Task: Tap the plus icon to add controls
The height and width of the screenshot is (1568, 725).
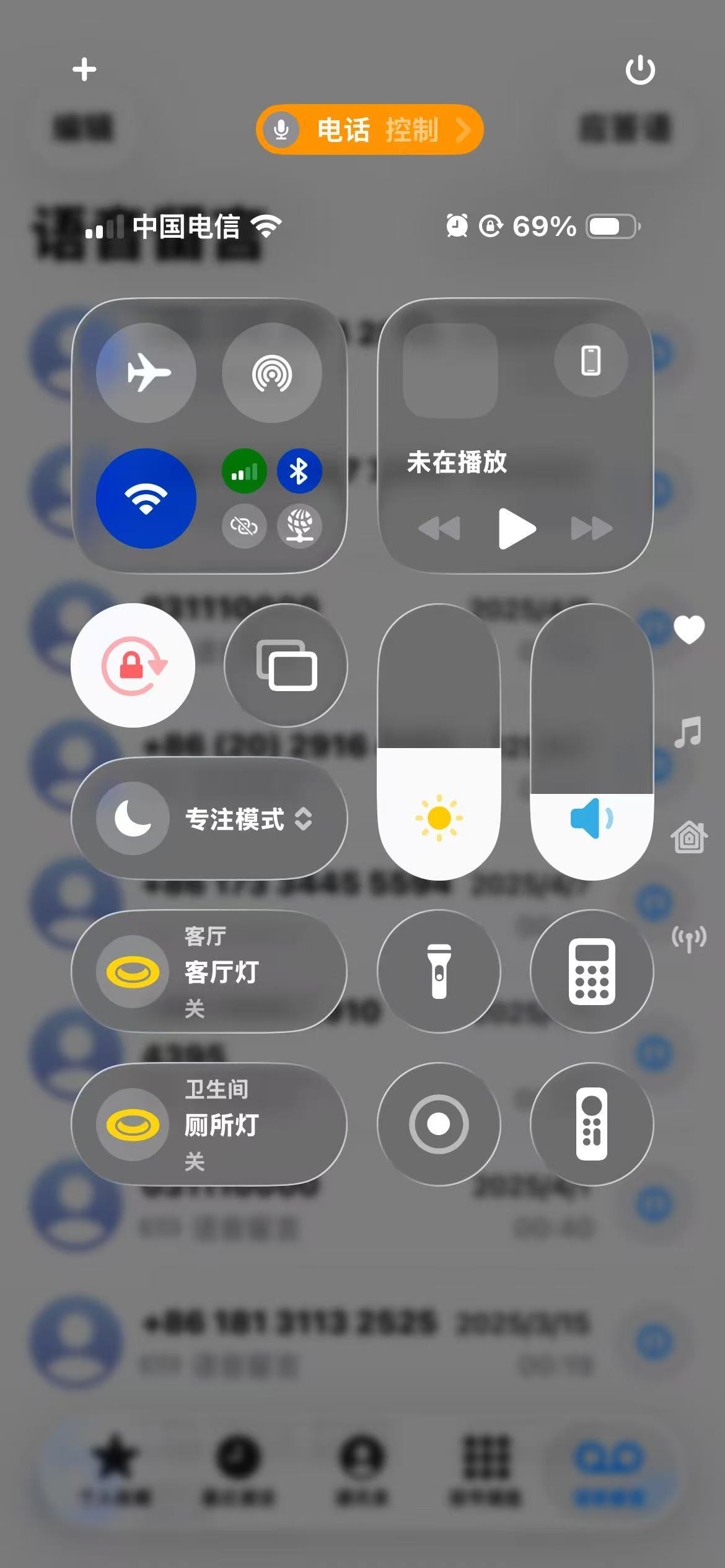Action: click(x=84, y=69)
